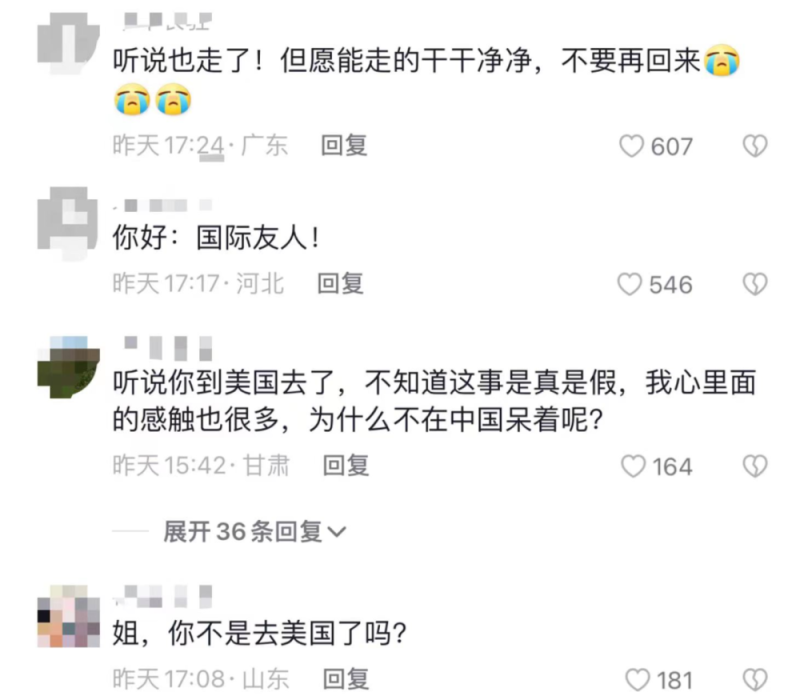Dislike the '你好：国际友人！' comment
800x700 pixels.
point(754,285)
